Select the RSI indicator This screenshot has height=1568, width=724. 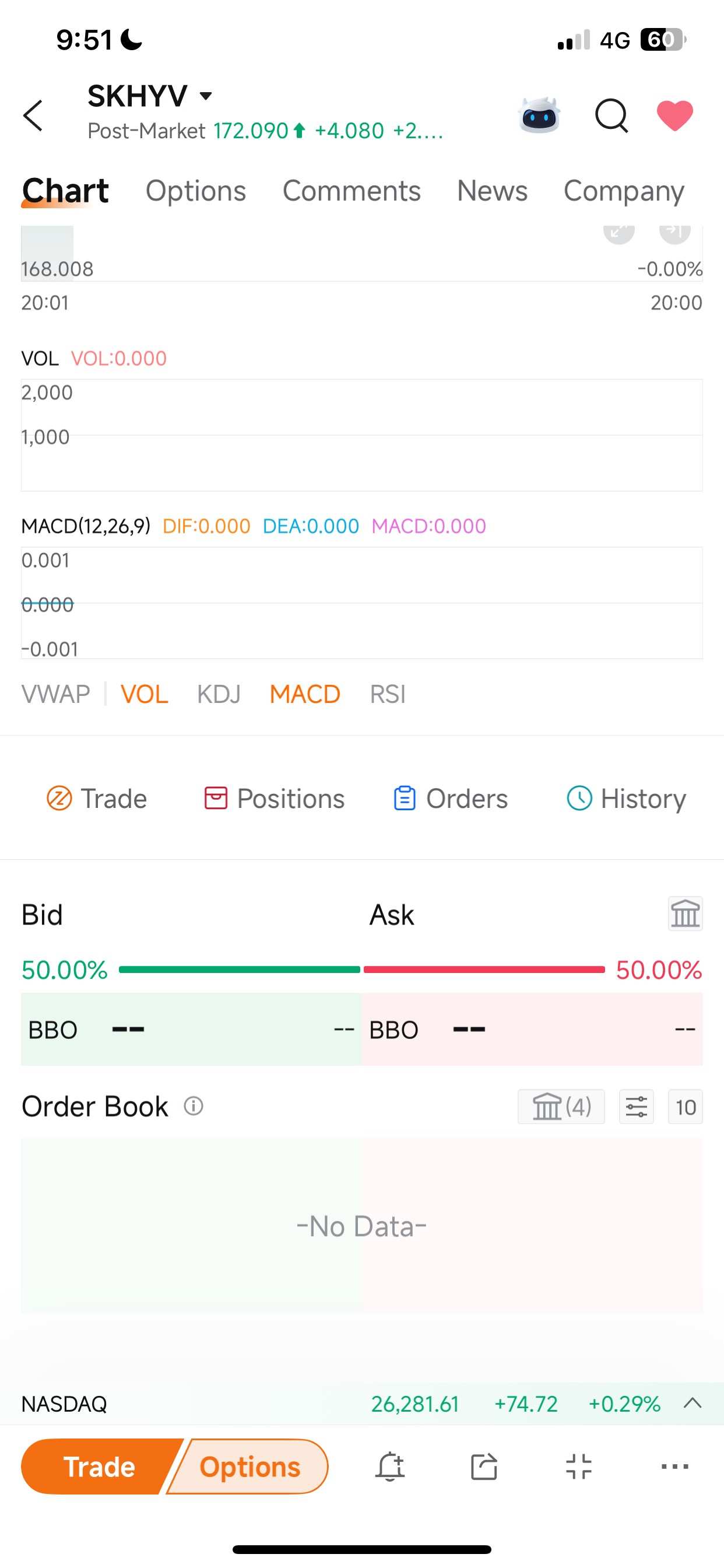point(388,695)
